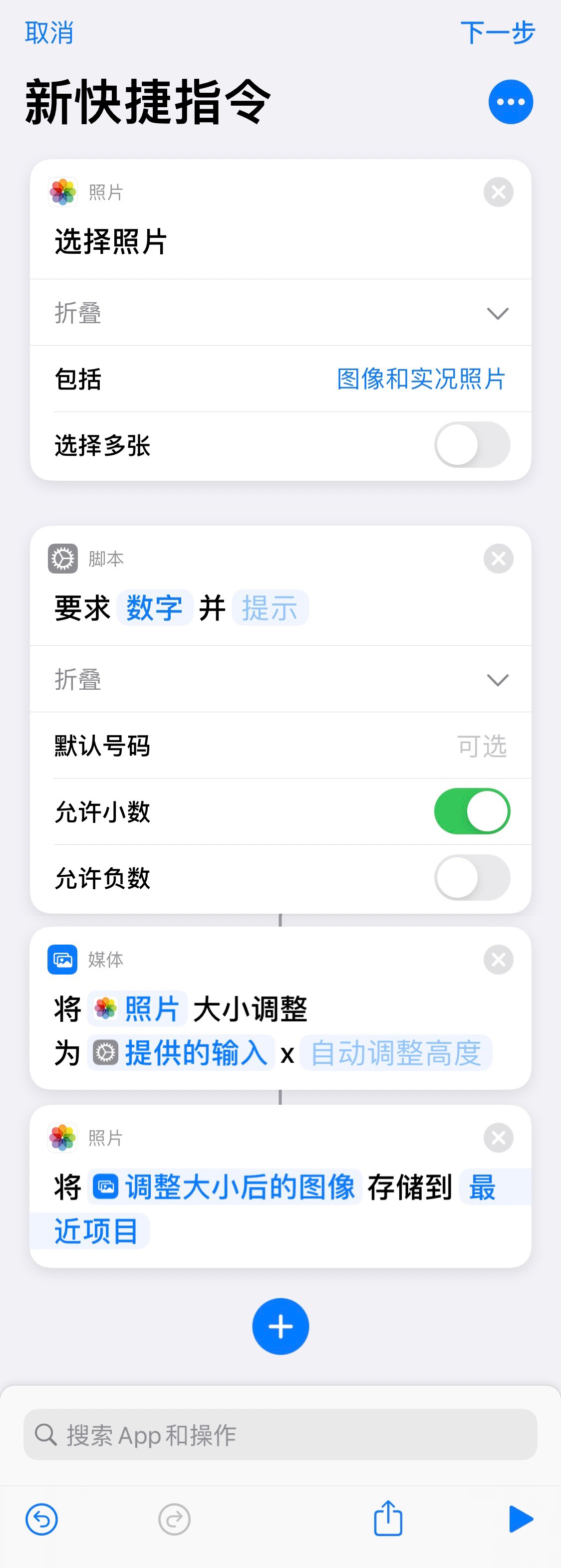Tap the Photos icon on the save action
The height and width of the screenshot is (1568, 561).
tap(63, 1137)
